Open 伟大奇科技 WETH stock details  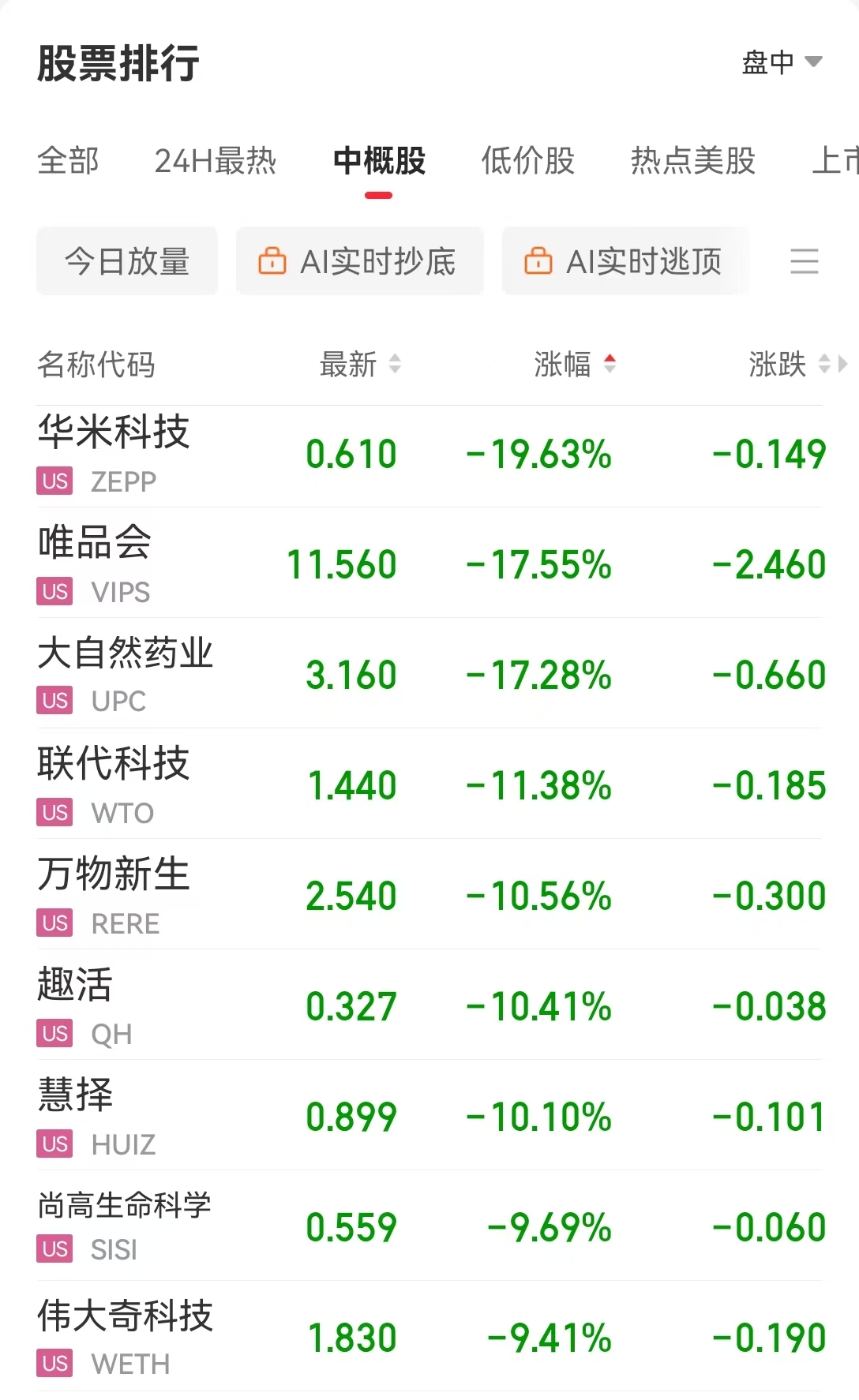[429, 1337]
